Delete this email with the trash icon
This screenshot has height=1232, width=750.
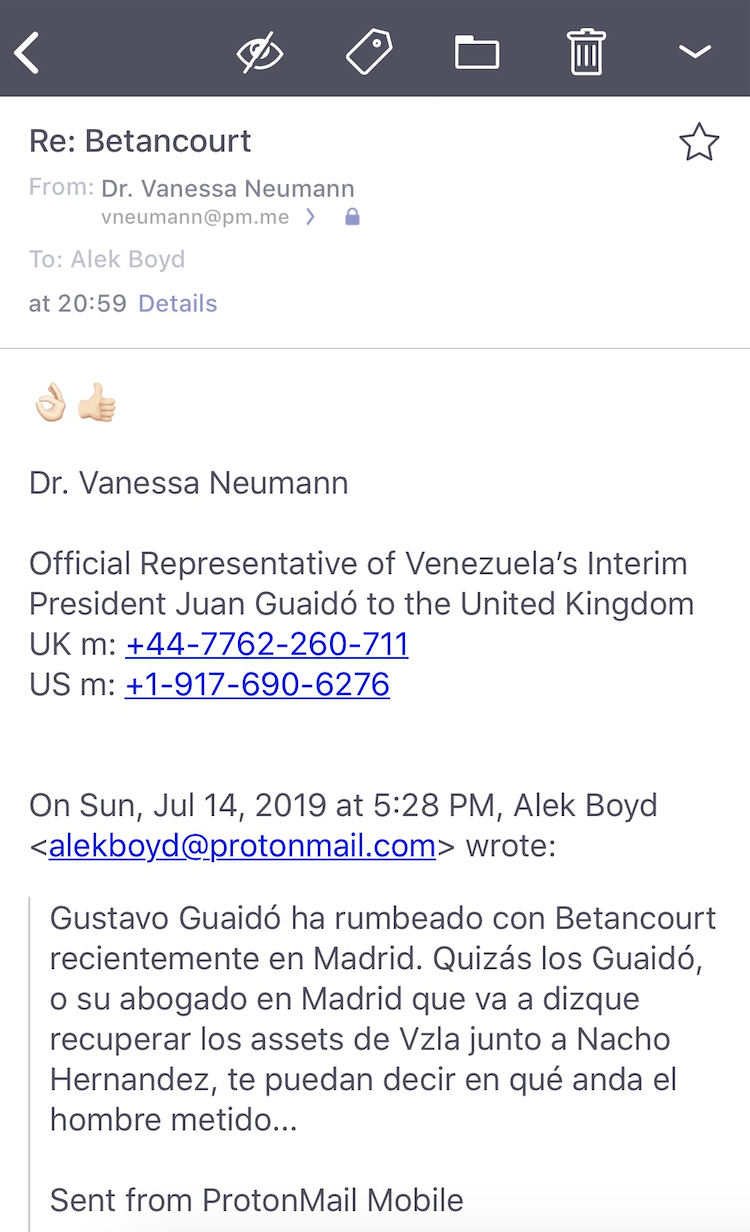586,51
